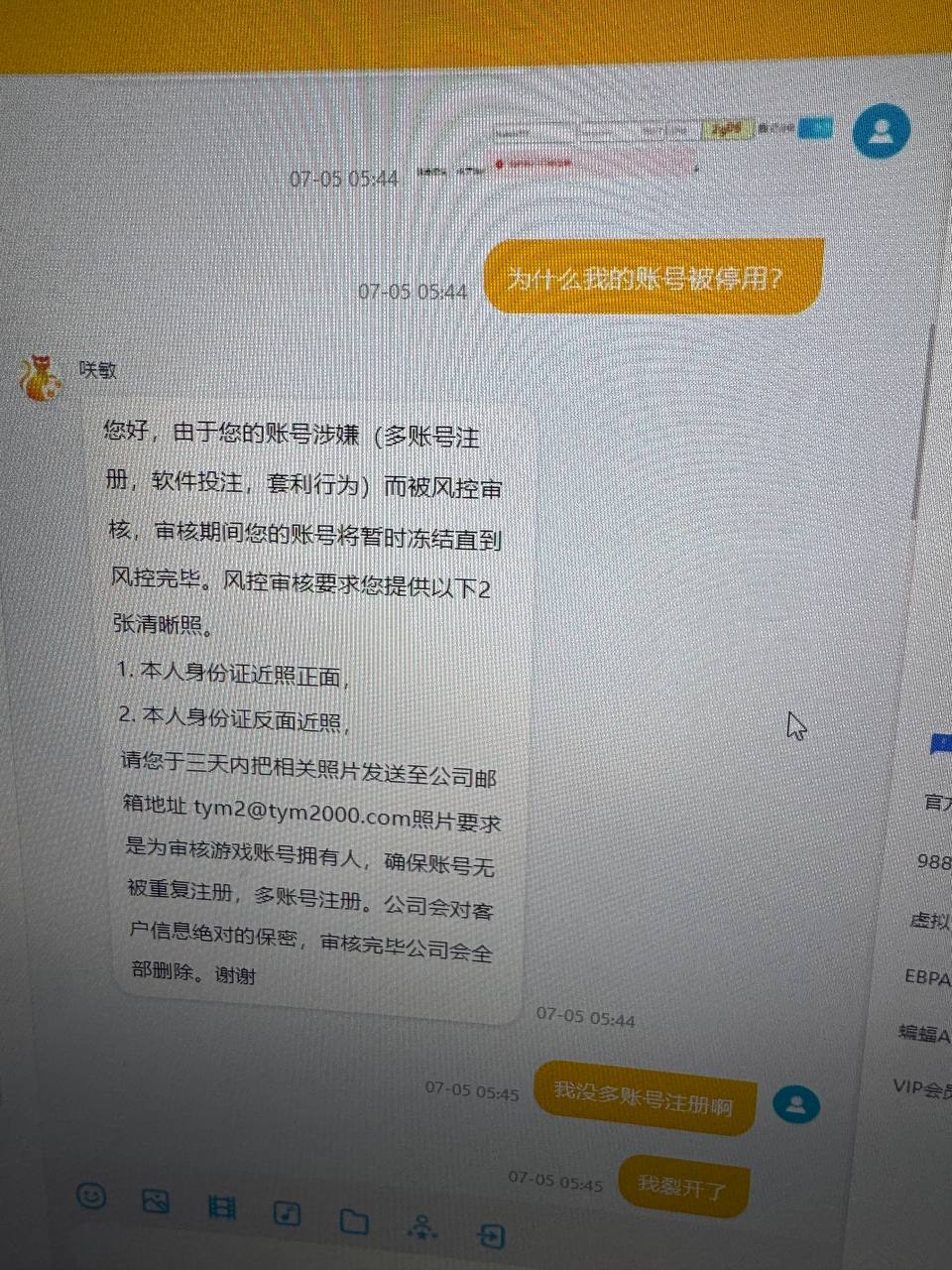Open the VIP会员 side menu item
Screen dimensions: 952x1270
922,1088
